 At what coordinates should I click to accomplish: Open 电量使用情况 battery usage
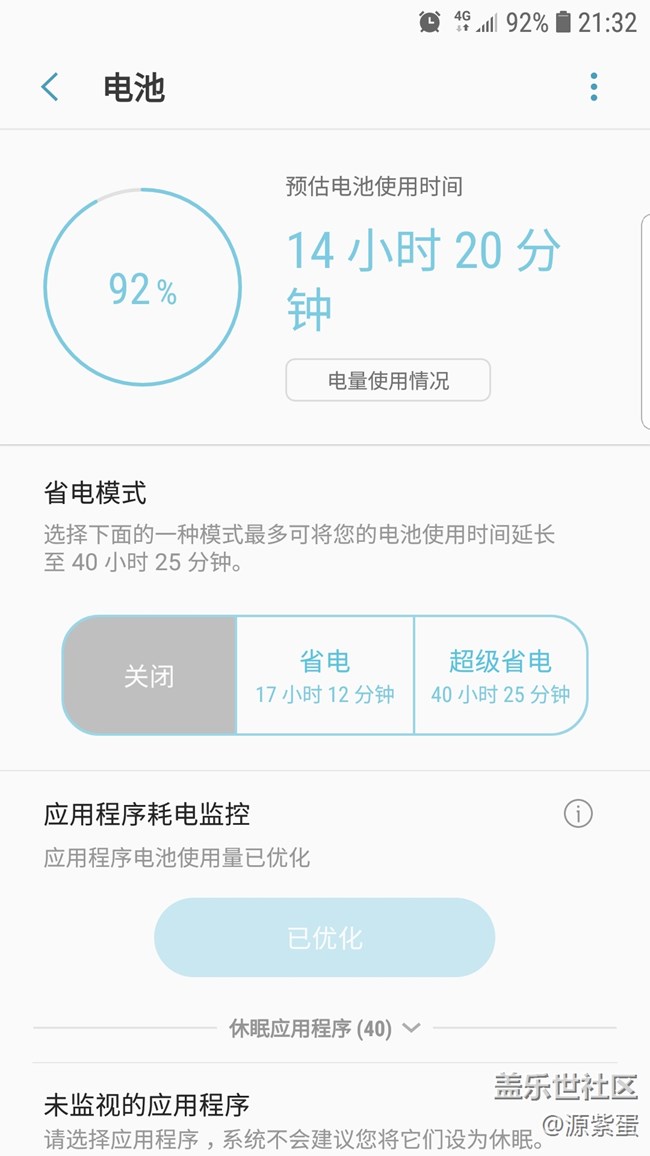tap(388, 380)
